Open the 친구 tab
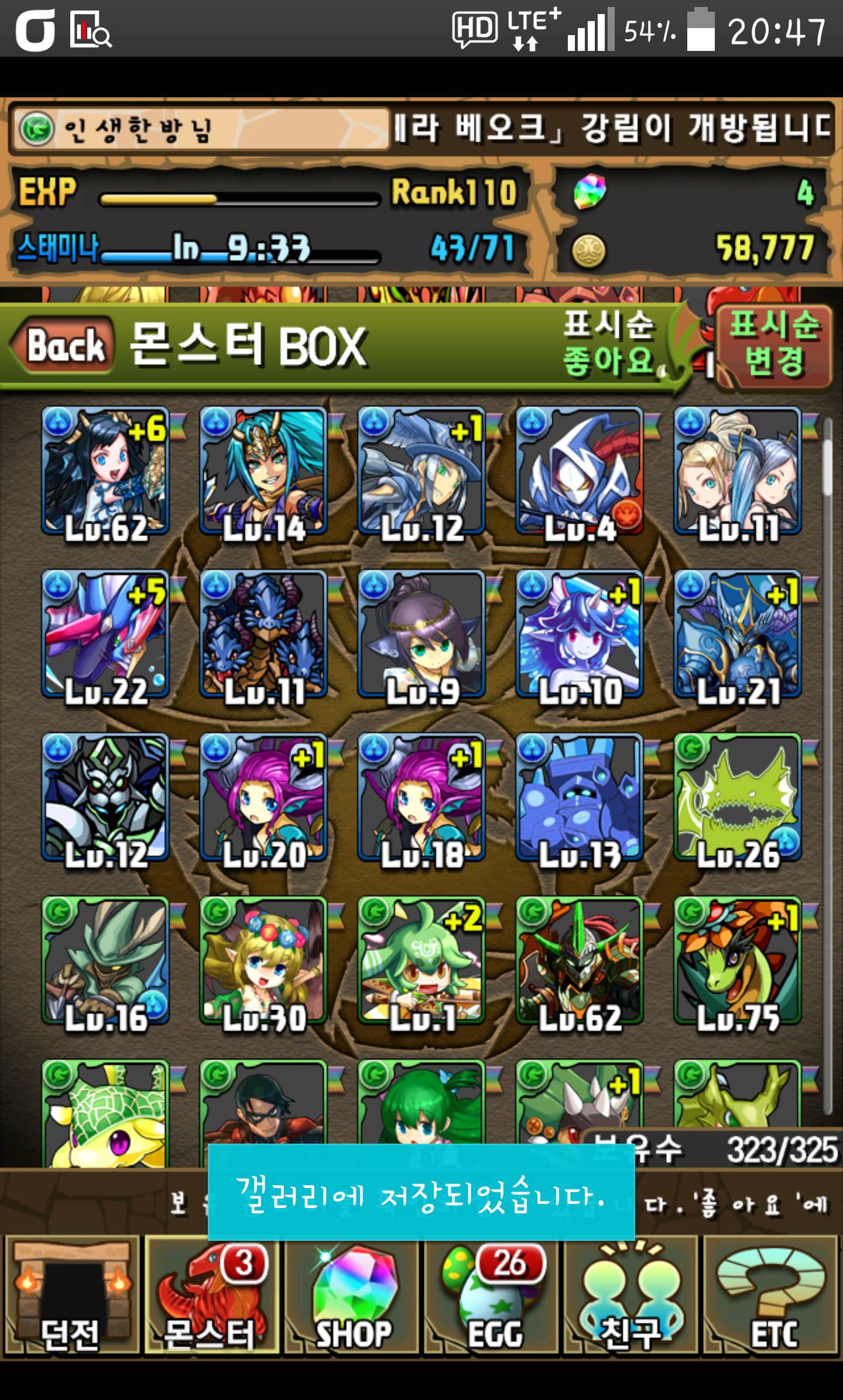The width and height of the screenshot is (843, 1400). (x=631, y=1295)
